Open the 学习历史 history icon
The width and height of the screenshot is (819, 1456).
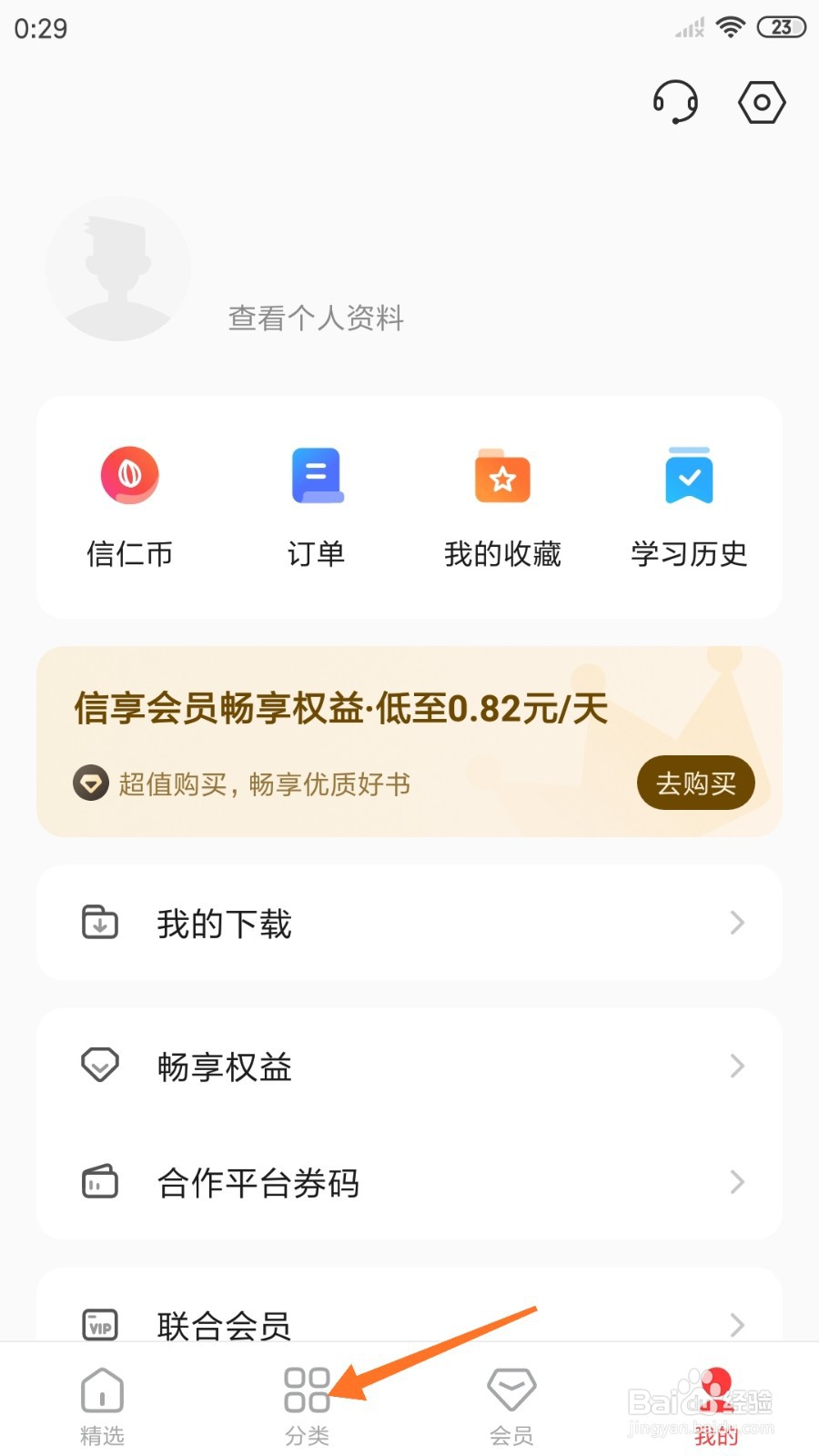[688, 474]
